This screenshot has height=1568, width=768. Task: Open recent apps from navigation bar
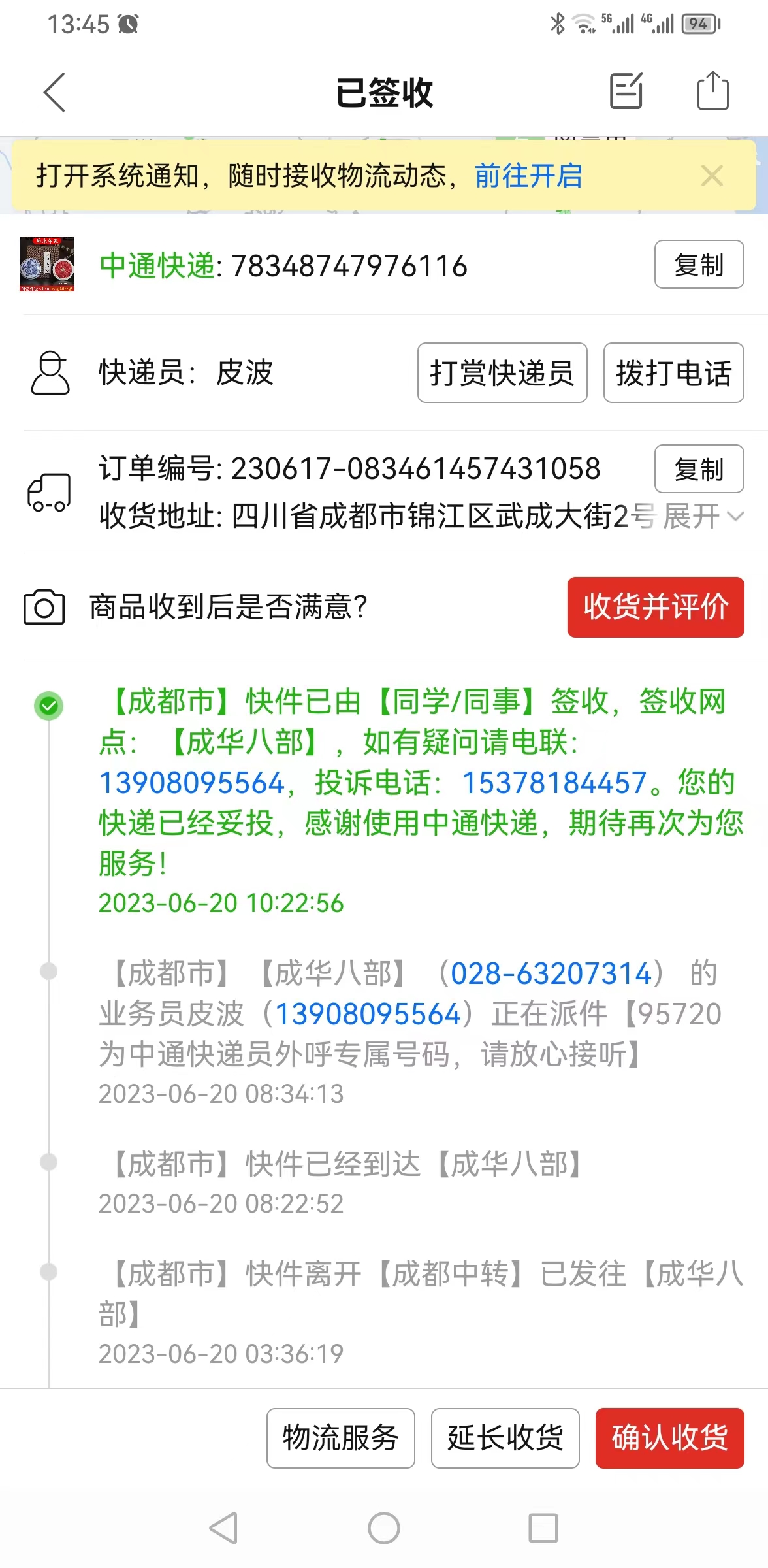pyautogui.click(x=543, y=1528)
